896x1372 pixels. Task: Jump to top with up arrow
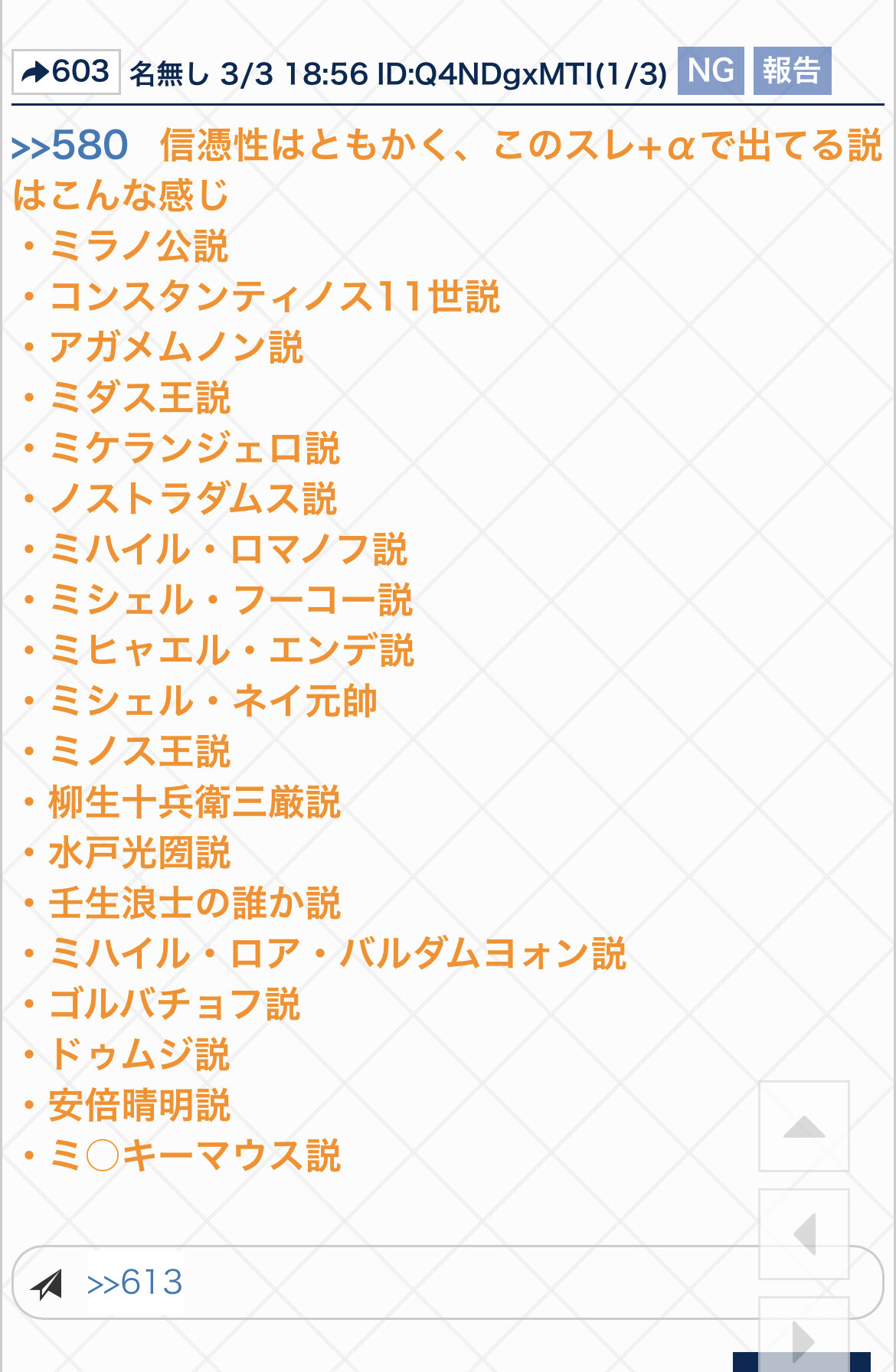(803, 1126)
